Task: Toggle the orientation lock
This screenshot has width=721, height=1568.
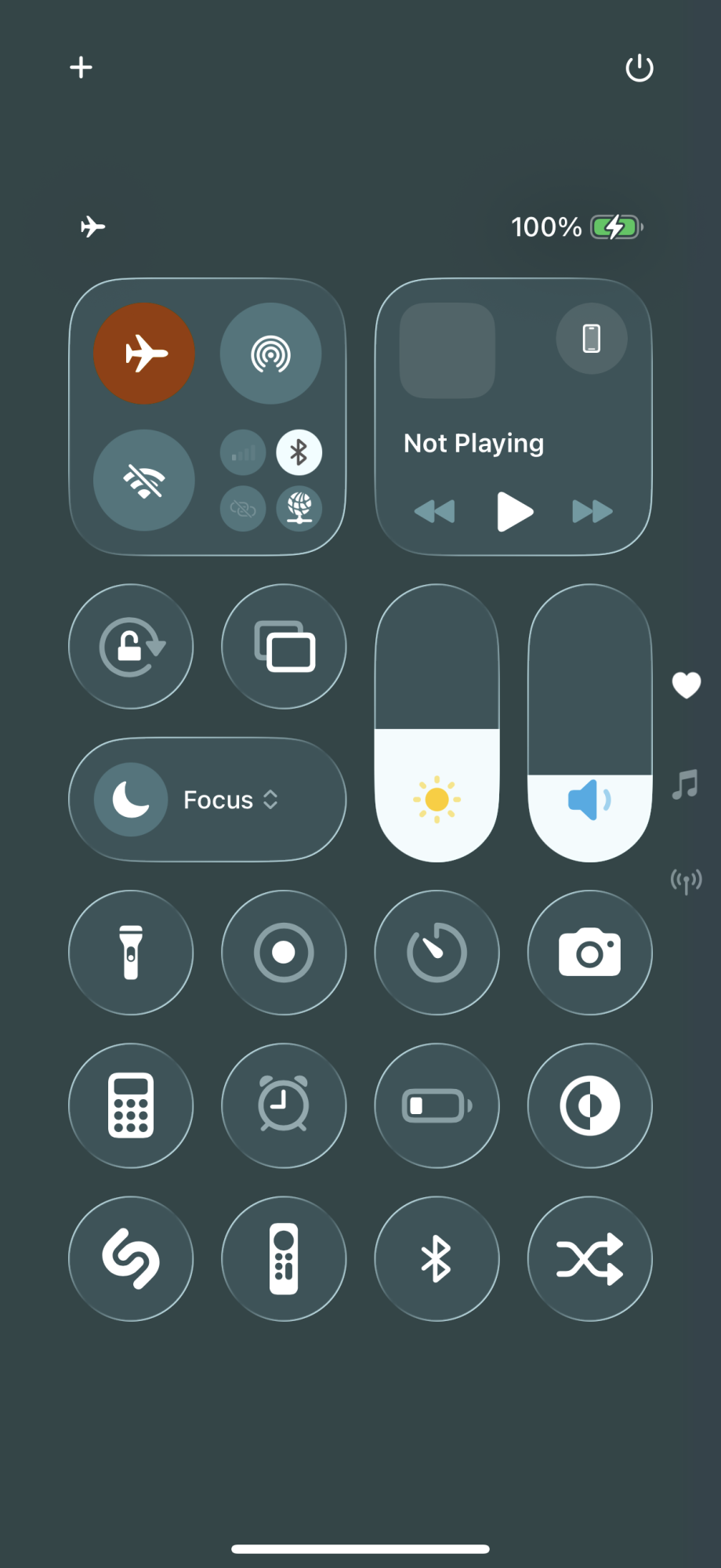Action: [x=131, y=647]
